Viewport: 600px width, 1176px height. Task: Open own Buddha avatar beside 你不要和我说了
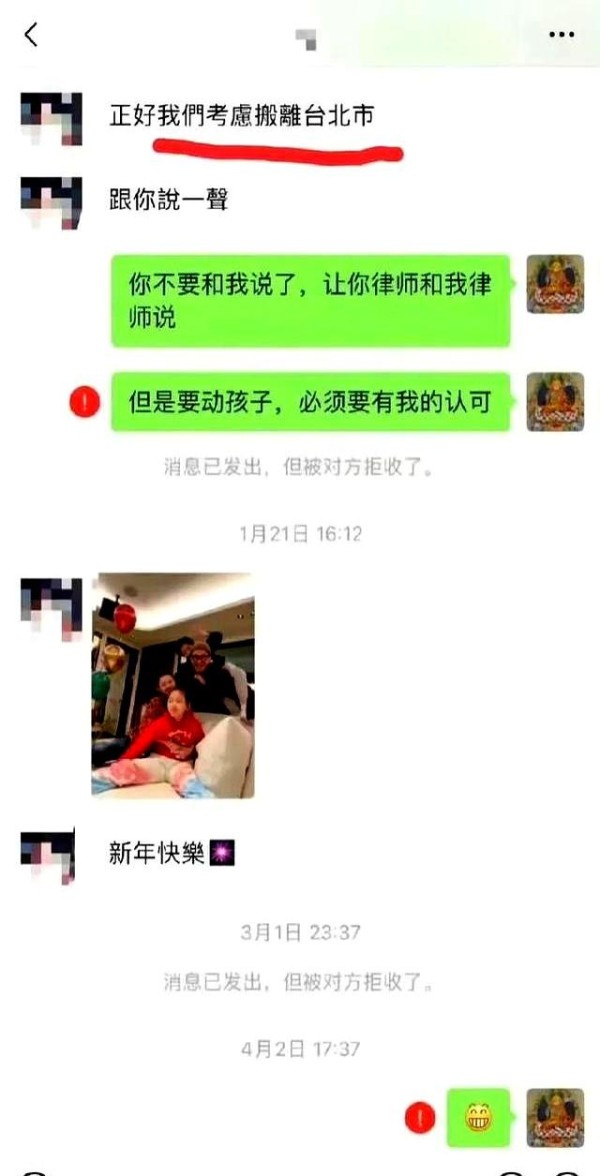[x=555, y=284]
